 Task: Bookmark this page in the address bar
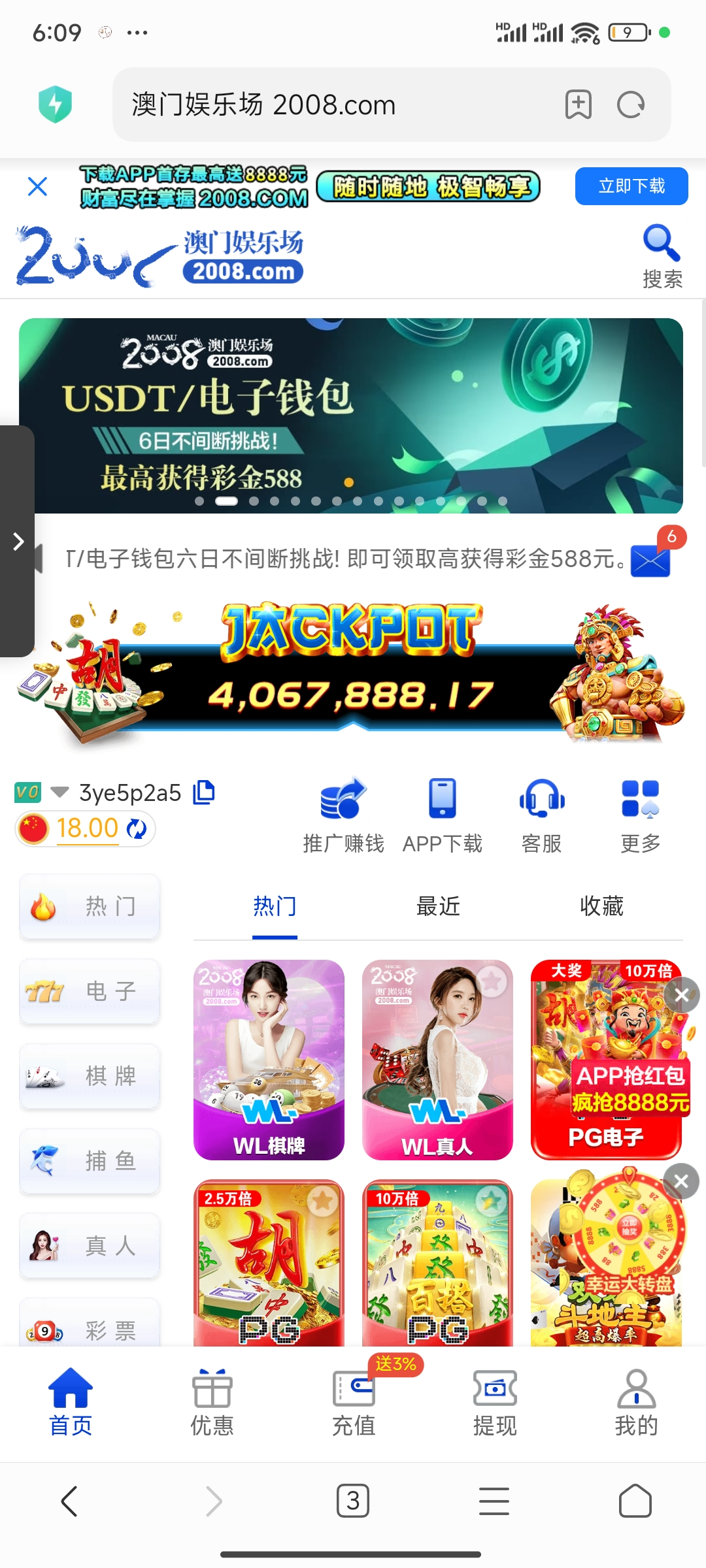[x=579, y=105]
